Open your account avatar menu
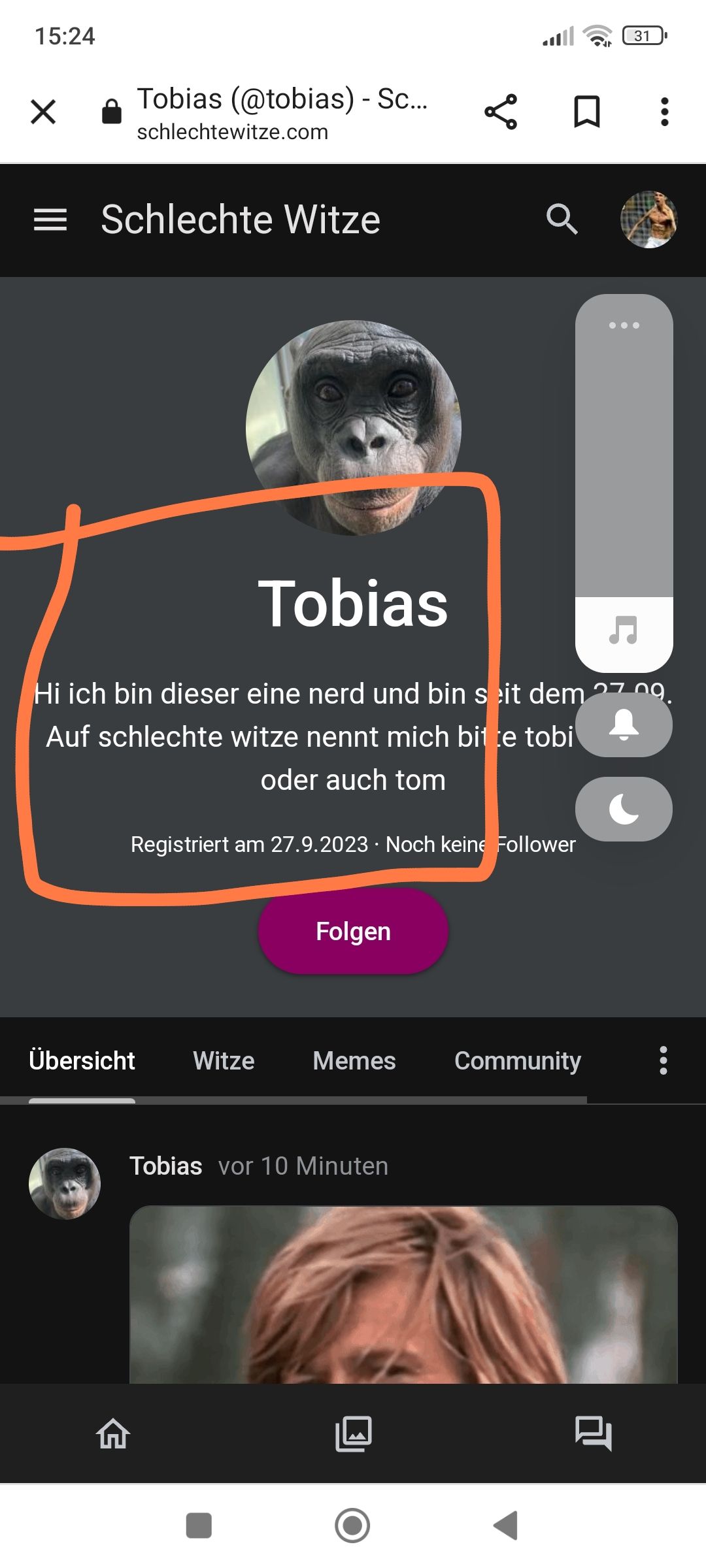 tap(648, 220)
